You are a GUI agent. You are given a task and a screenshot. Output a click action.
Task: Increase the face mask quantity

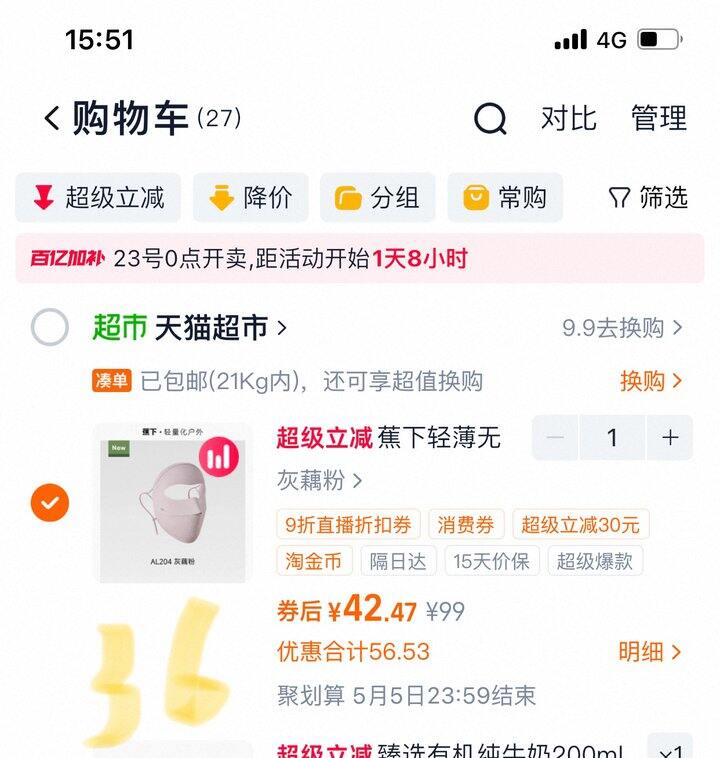669,438
